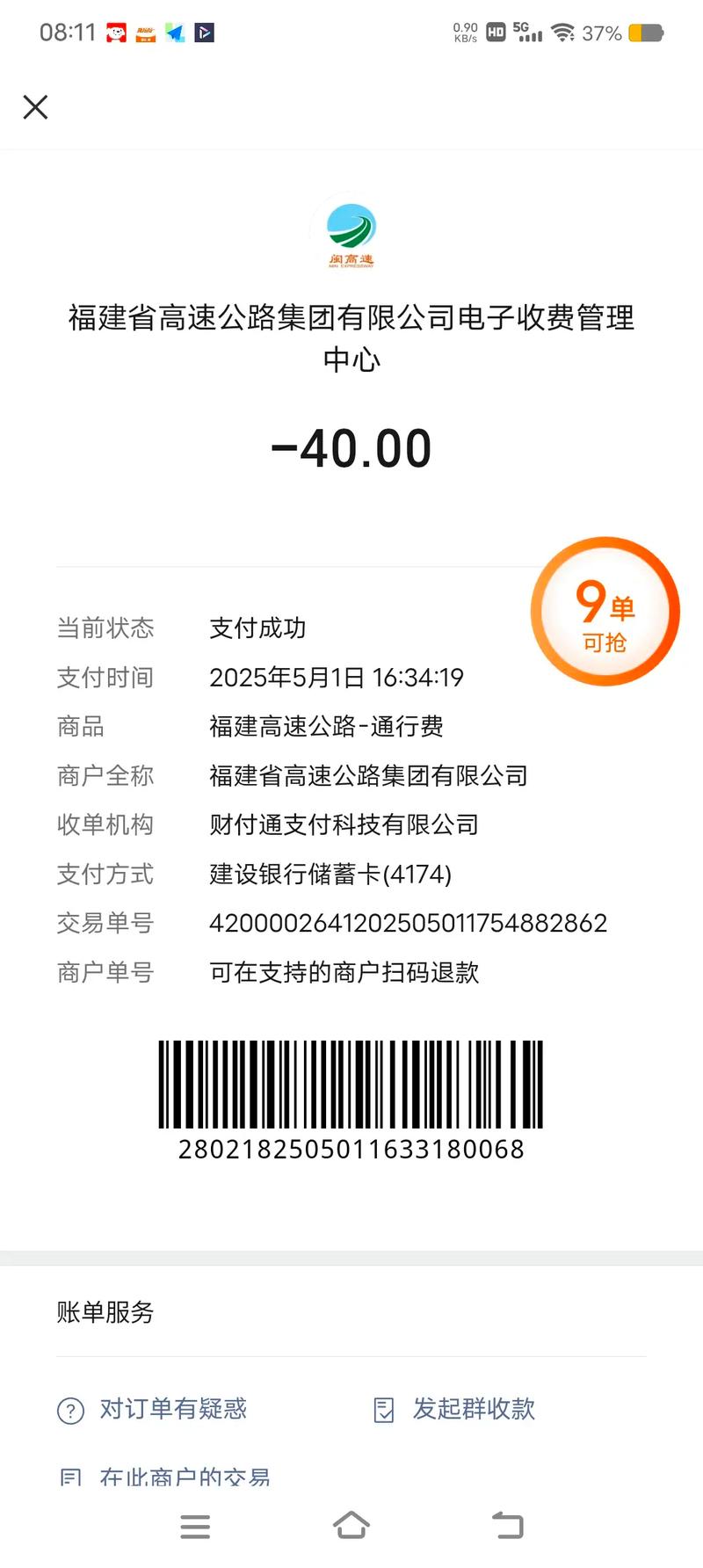Image resolution: width=703 pixels, height=1568 pixels.
Task: Tap the 5G signal indicator
Action: coord(527,33)
